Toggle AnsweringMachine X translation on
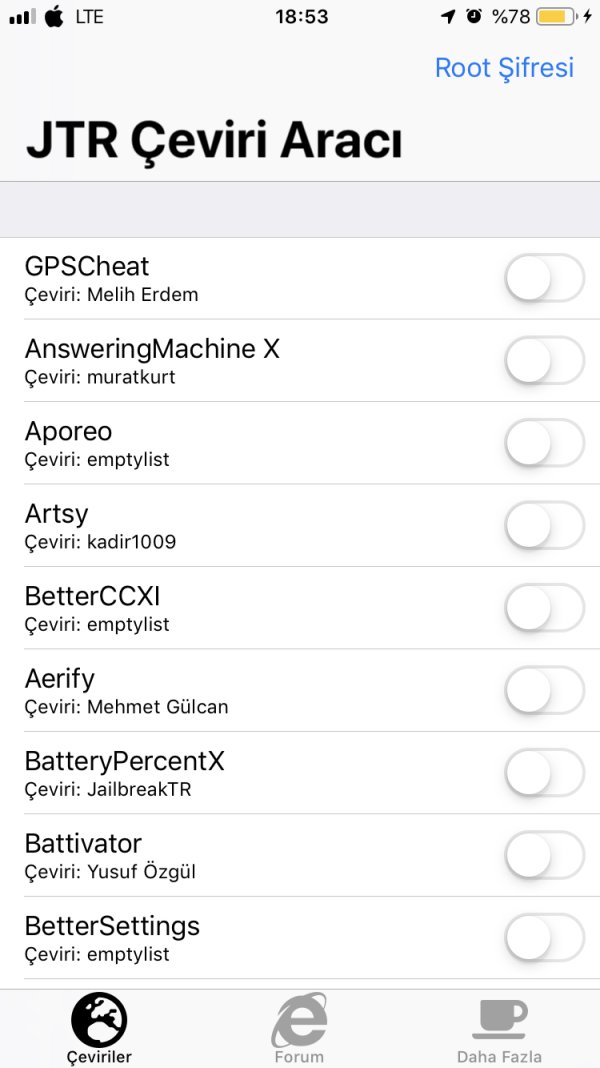The image size is (600, 1068). [544, 360]
